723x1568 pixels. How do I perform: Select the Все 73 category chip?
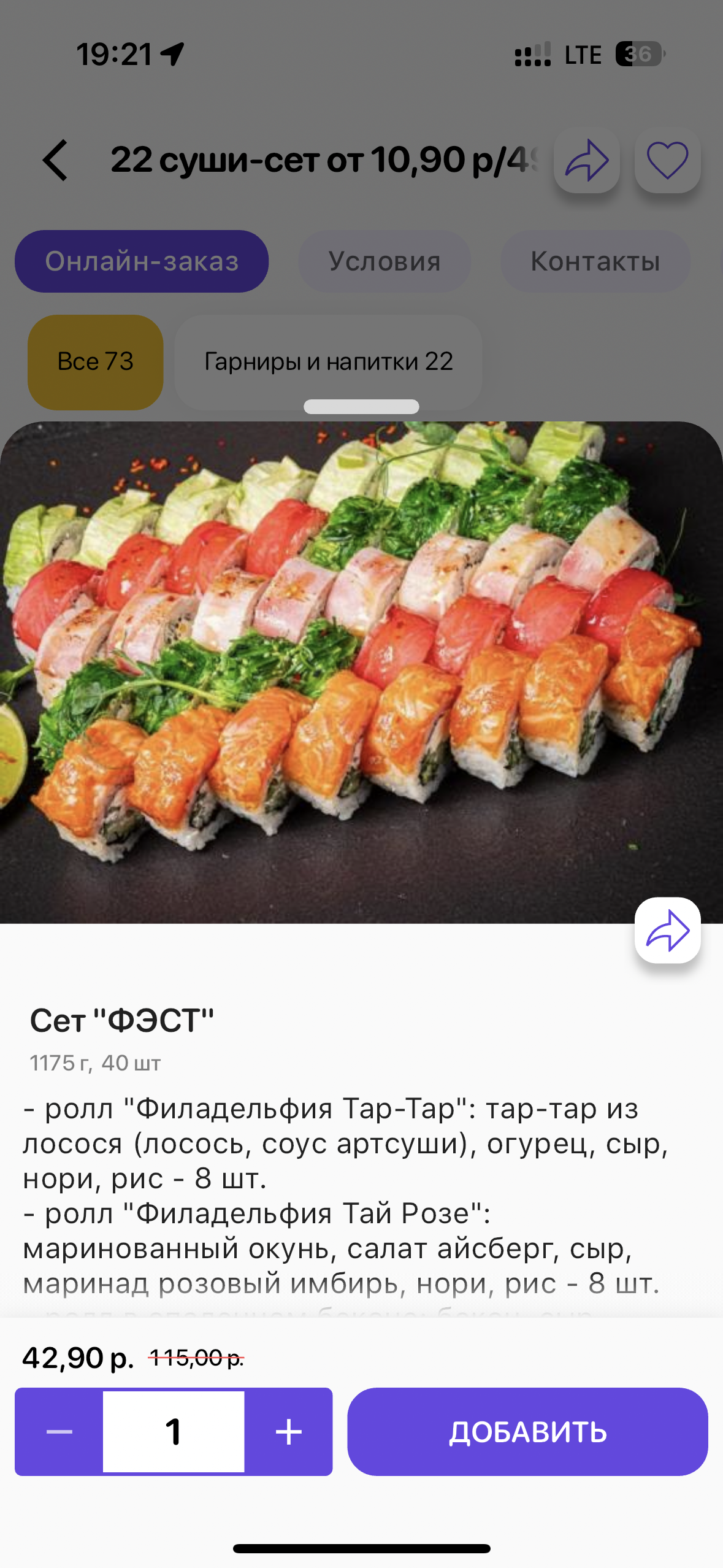point(96,362)
